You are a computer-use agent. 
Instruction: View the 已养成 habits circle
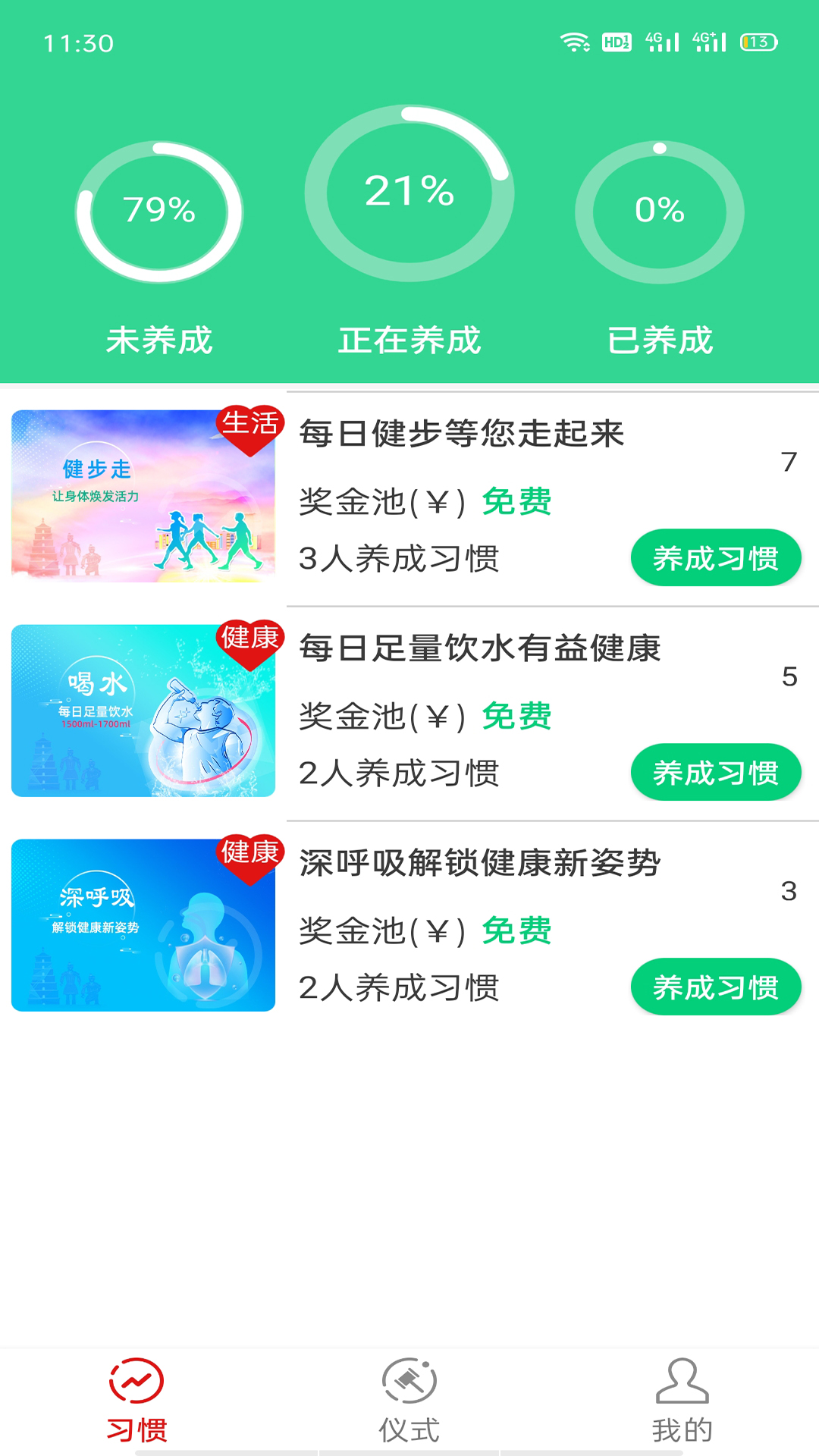tap(660, 212)
